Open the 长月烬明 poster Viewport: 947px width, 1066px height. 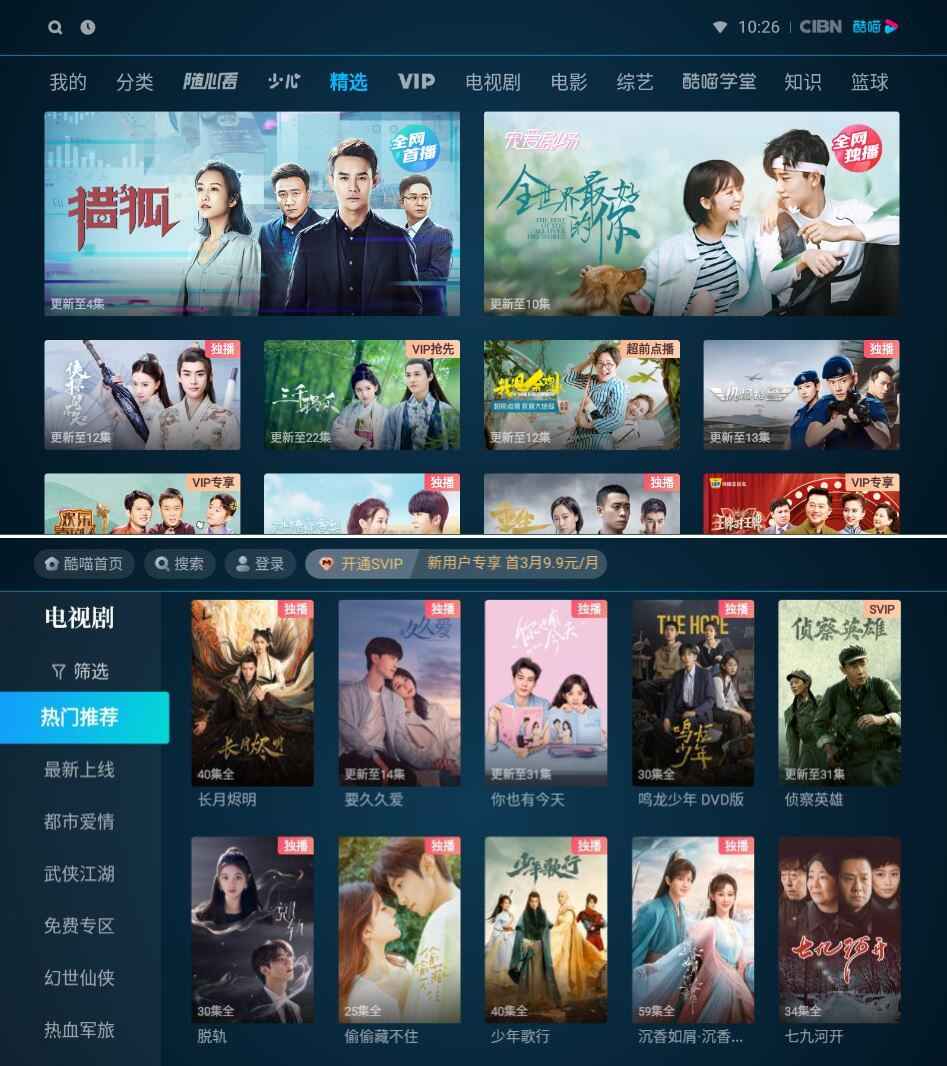(251, 690)
